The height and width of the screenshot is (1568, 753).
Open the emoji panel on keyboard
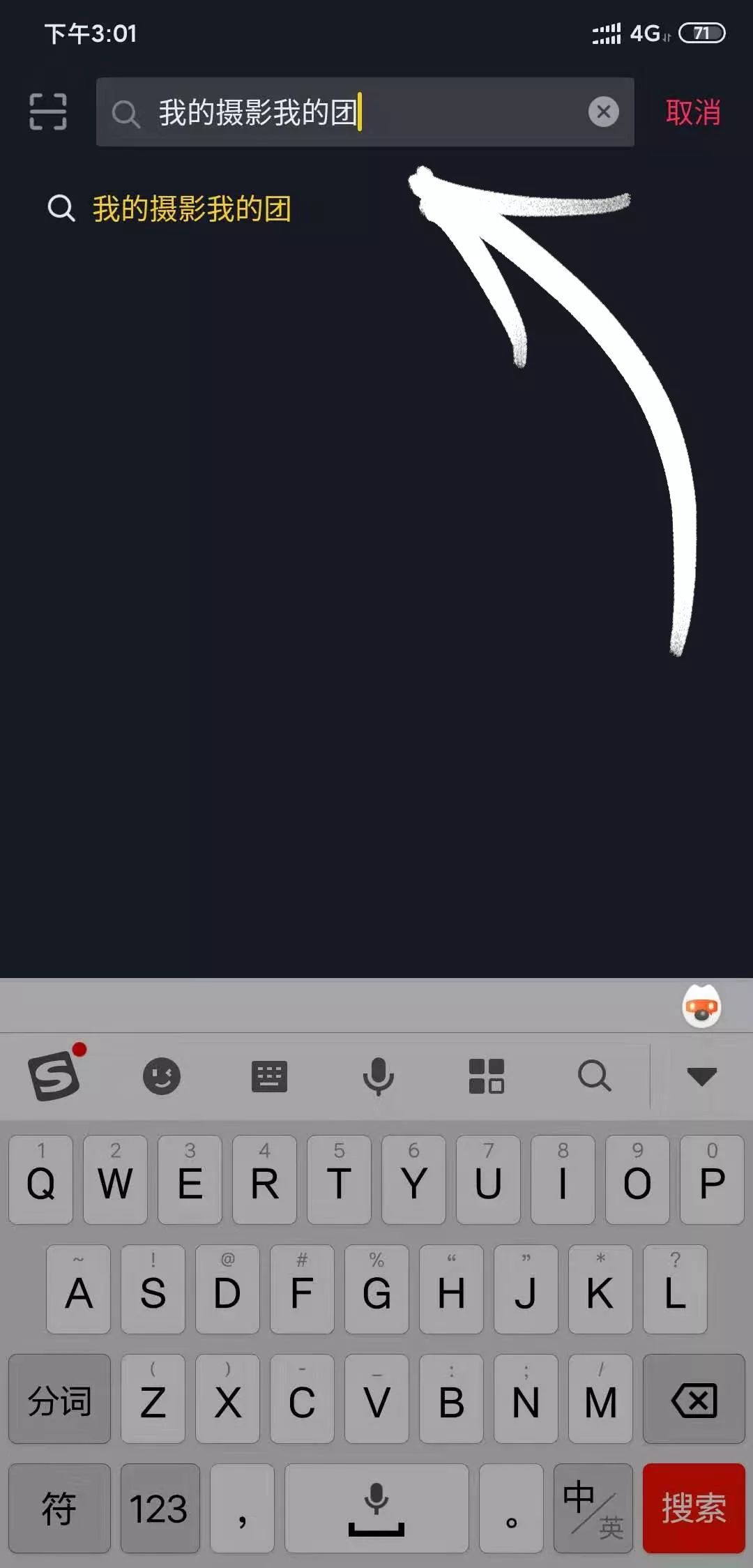pyautogui.click(x=162, y=1076)
